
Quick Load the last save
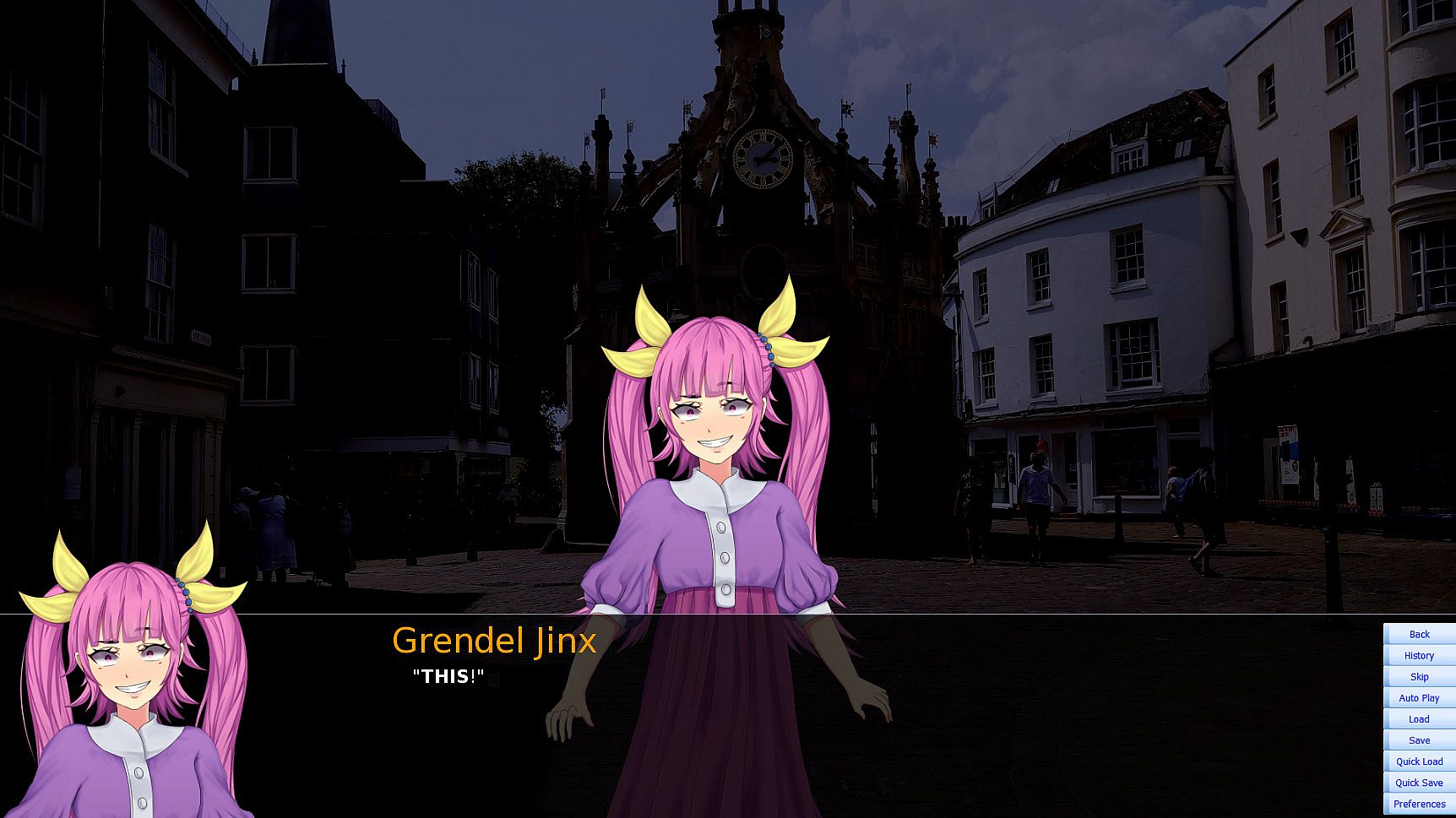1419,761
